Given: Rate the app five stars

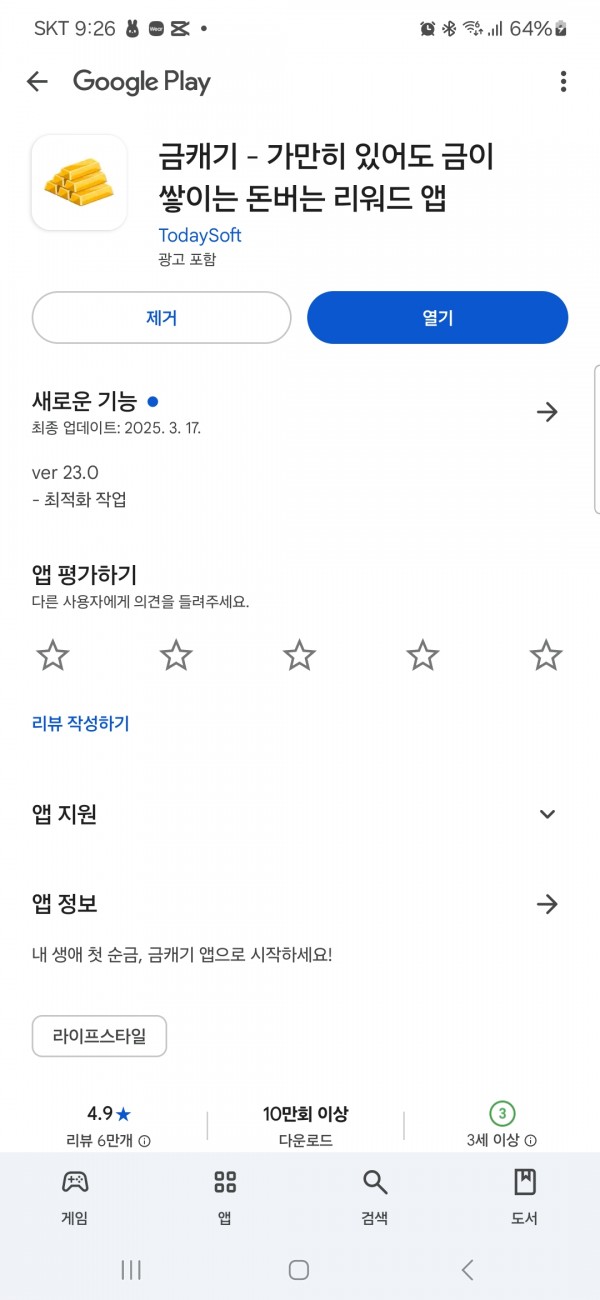Looking at the screenshot, I should (546, 656).
